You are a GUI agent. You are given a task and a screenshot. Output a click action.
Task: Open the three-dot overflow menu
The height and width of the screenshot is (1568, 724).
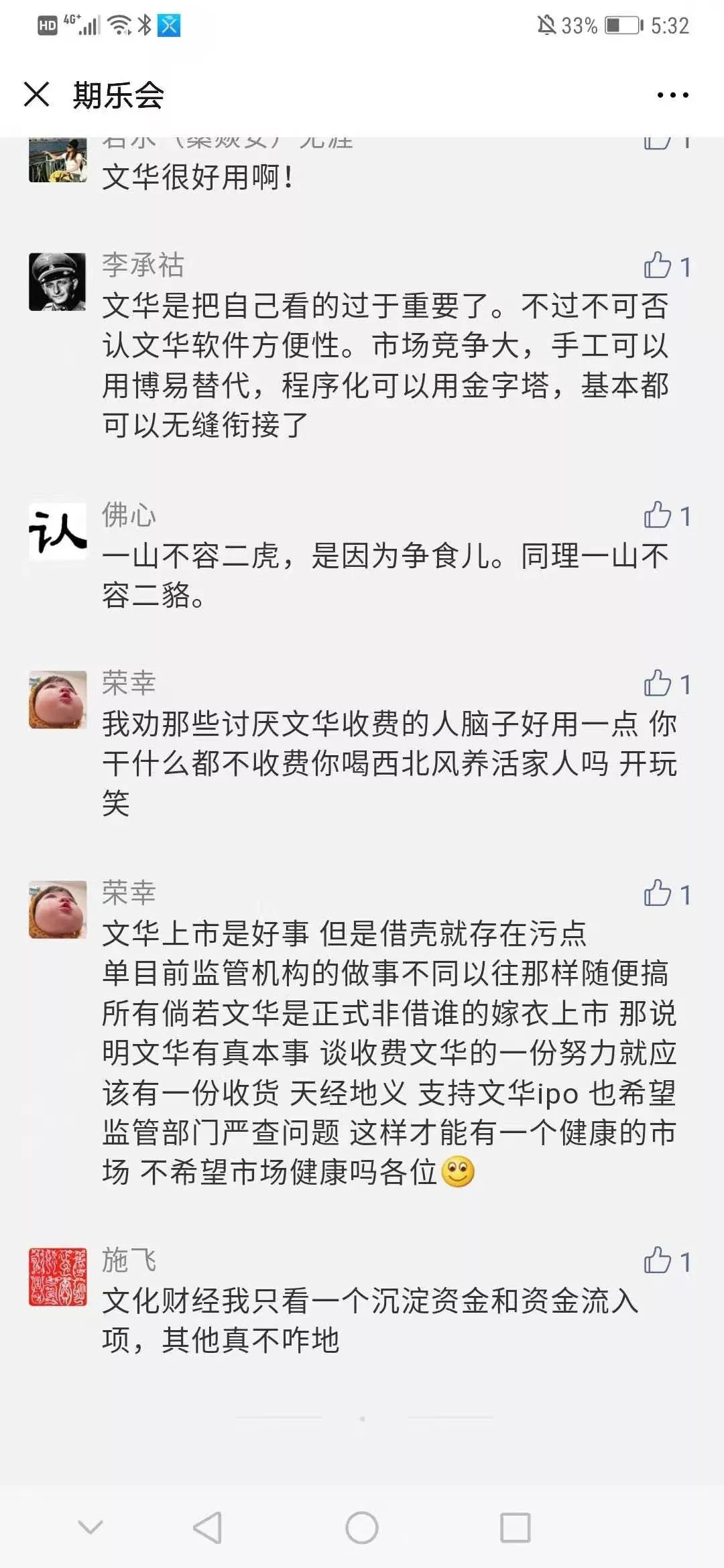click(x=672, y=95)
